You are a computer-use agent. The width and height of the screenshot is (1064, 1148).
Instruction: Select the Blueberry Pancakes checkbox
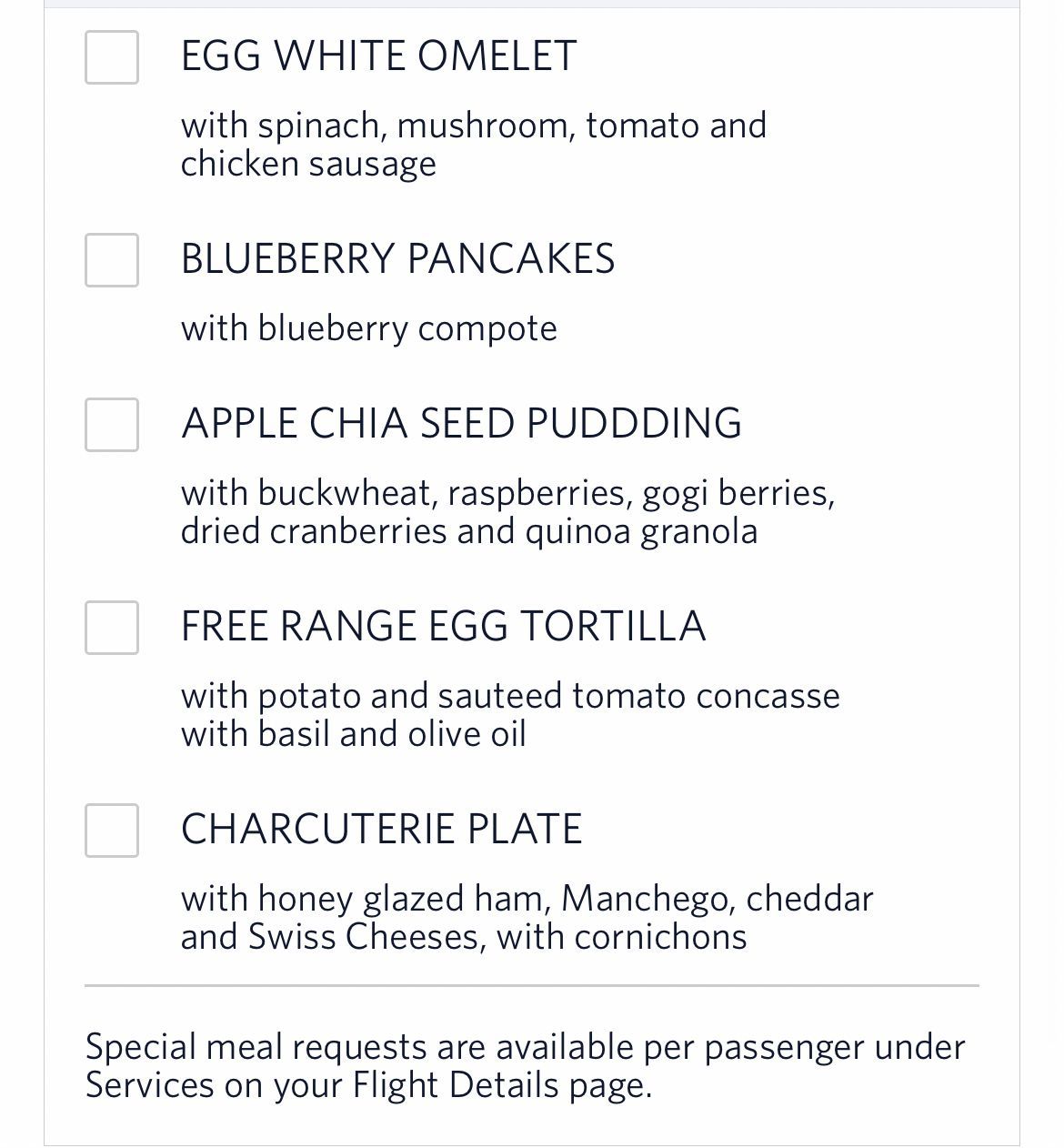112,260
